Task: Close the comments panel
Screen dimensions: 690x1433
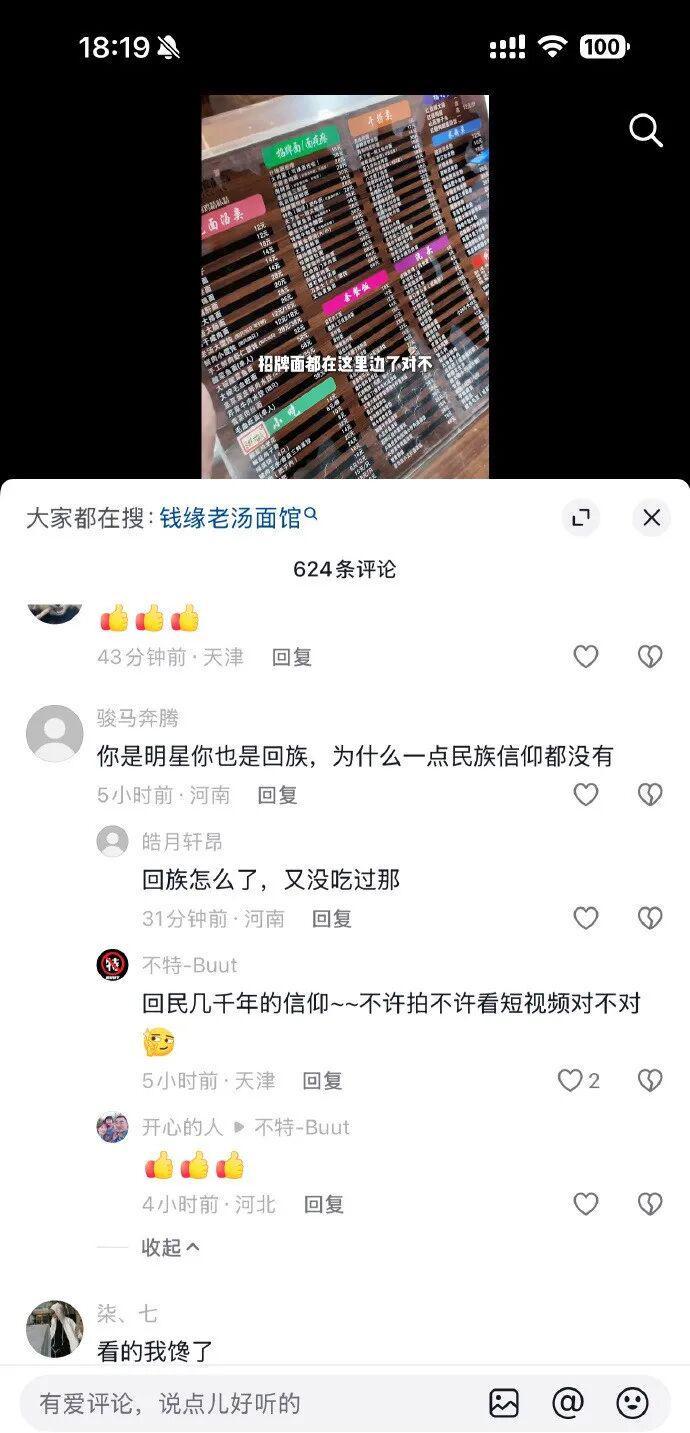Action: point(651,517)
